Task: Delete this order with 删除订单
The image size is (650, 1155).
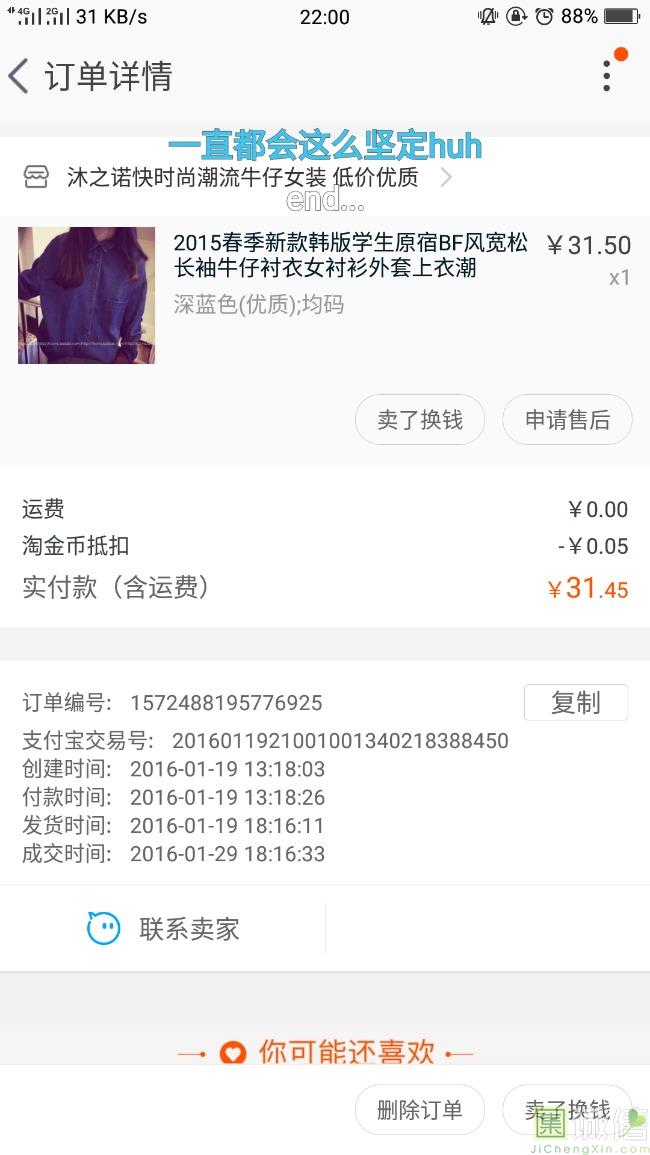Action: 420,1109
